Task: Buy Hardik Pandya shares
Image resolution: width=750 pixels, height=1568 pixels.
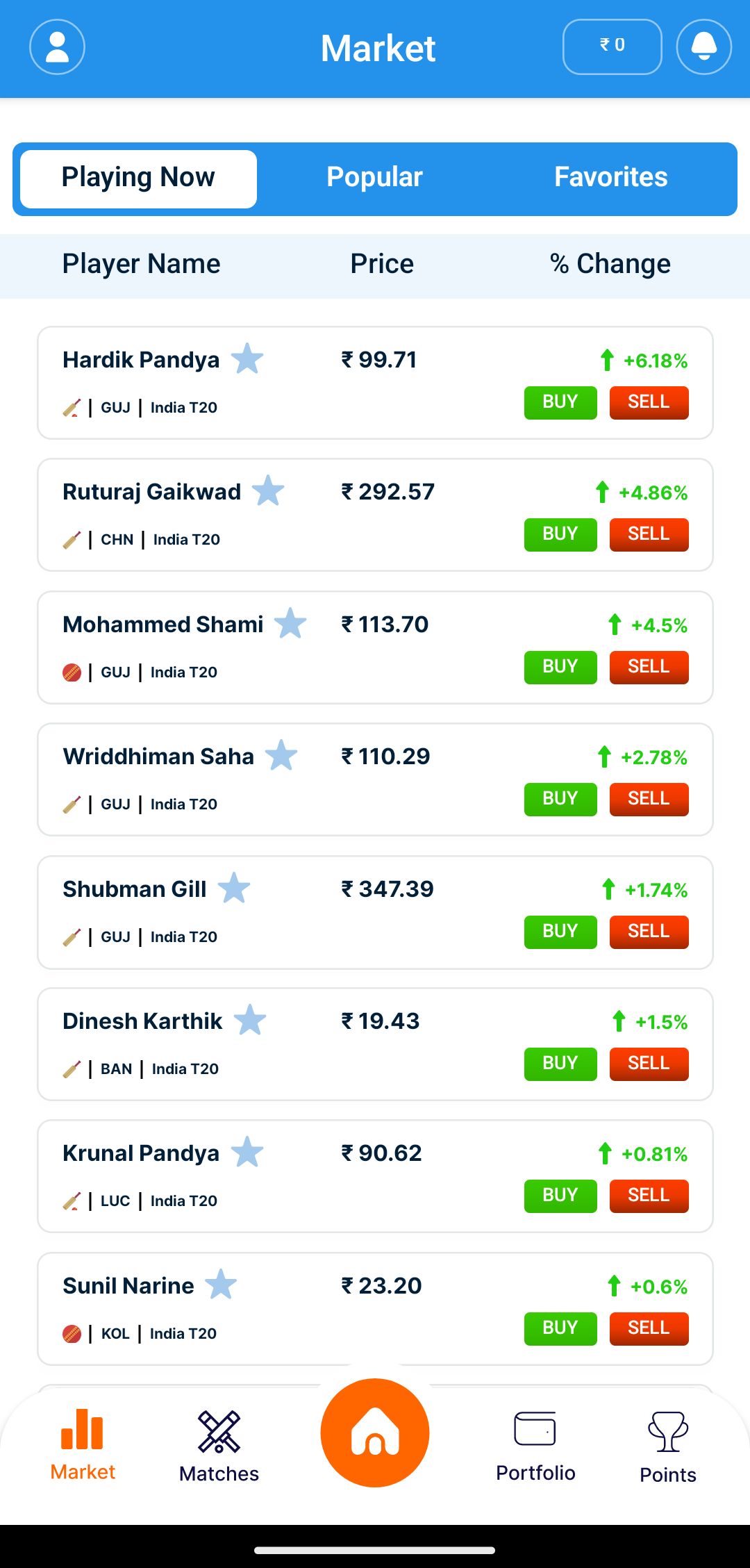Action: pos(560,402)
